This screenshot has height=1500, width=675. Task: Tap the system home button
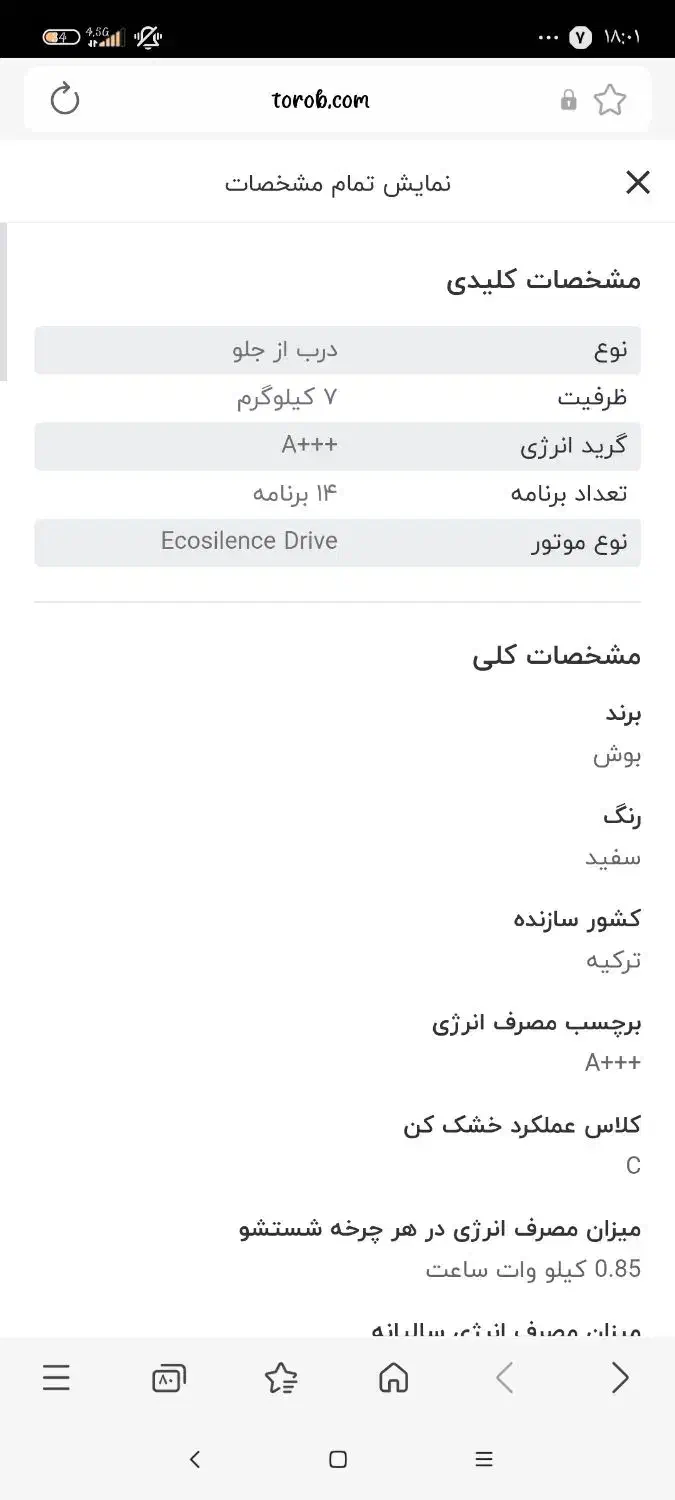tap(338, 1460)
